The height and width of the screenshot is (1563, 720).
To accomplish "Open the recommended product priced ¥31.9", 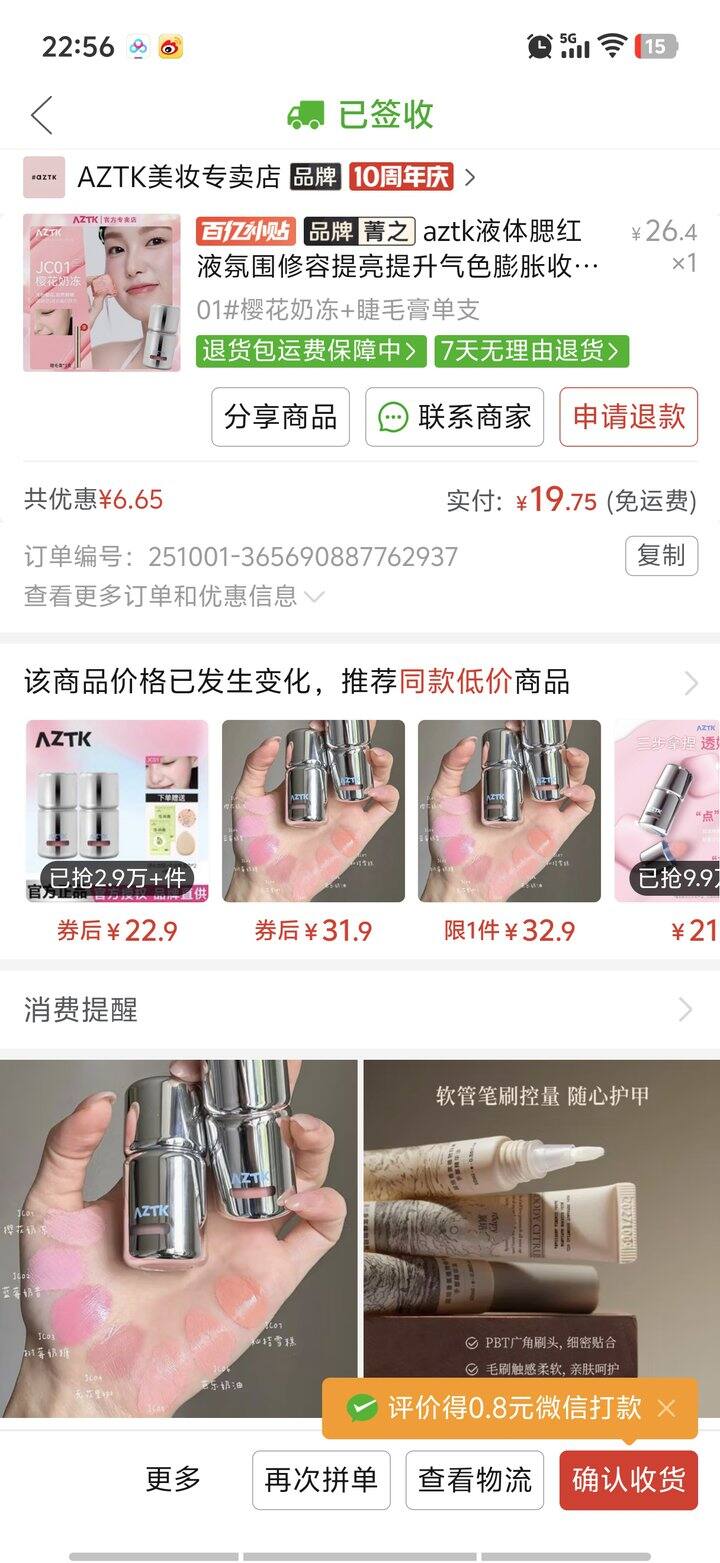I will pyautogui.click(x=313, y=832).
